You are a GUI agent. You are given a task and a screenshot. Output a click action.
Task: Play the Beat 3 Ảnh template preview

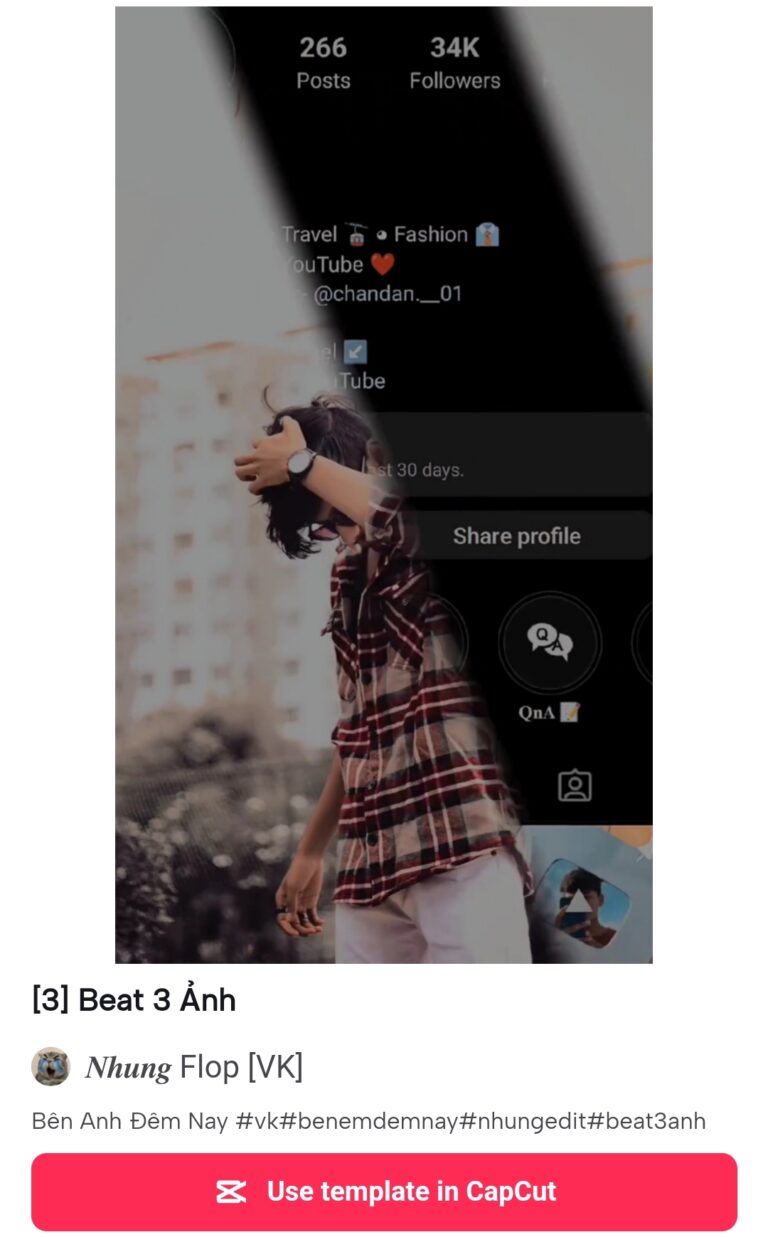coord(384,485)
